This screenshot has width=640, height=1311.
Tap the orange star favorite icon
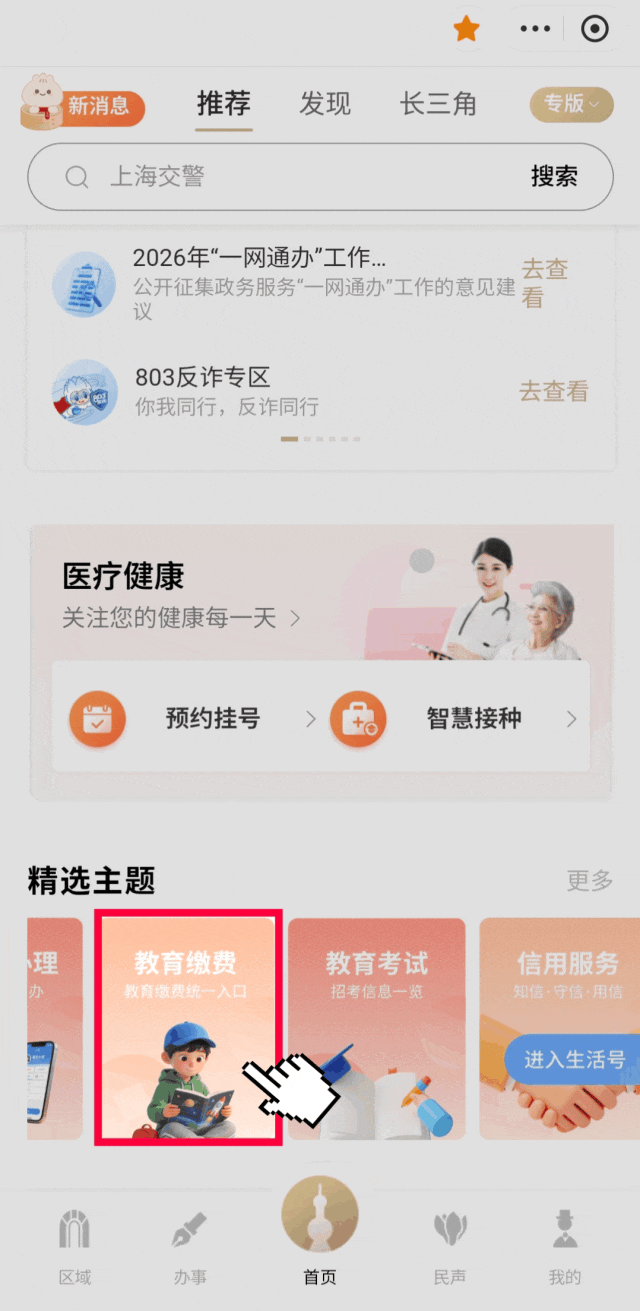click(466, 29)
